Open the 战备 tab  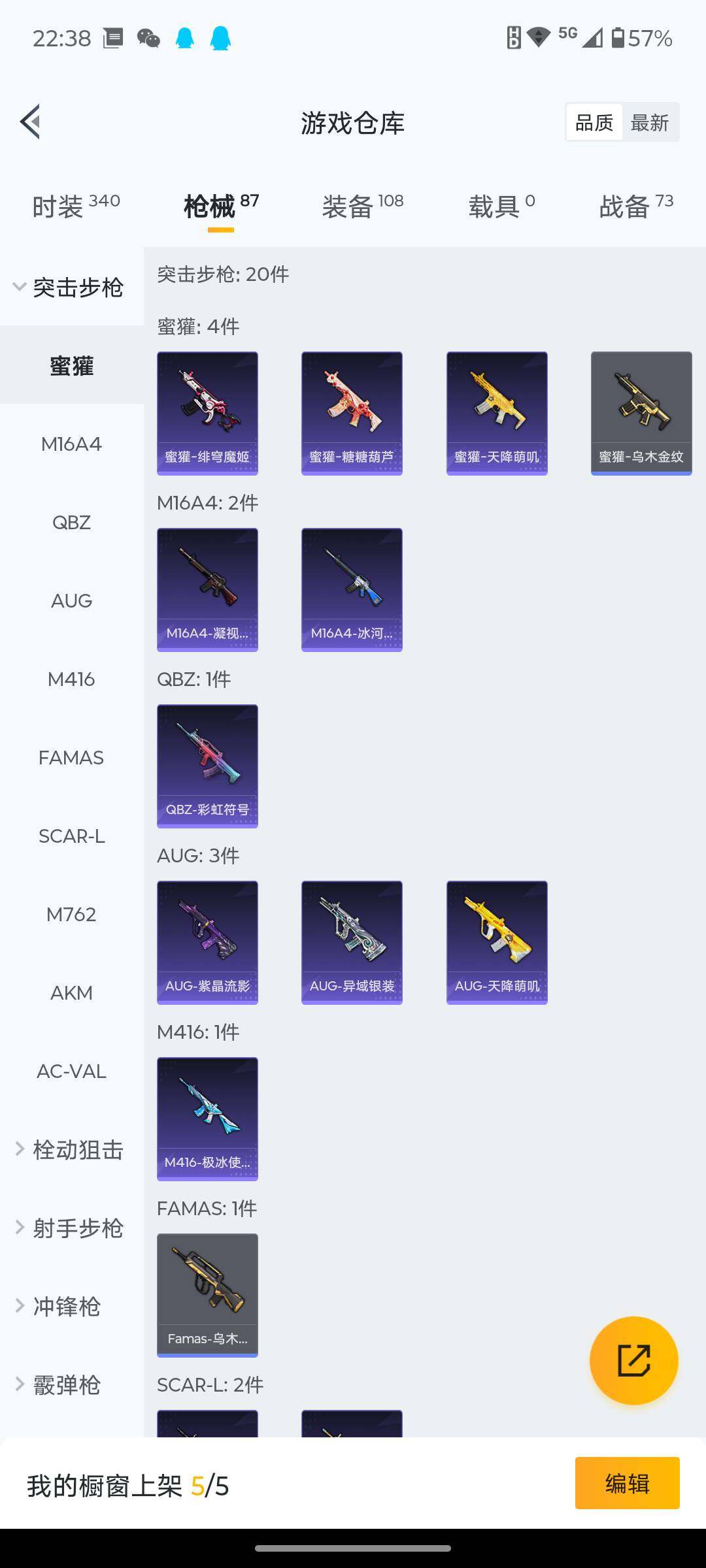coord(636,206)
